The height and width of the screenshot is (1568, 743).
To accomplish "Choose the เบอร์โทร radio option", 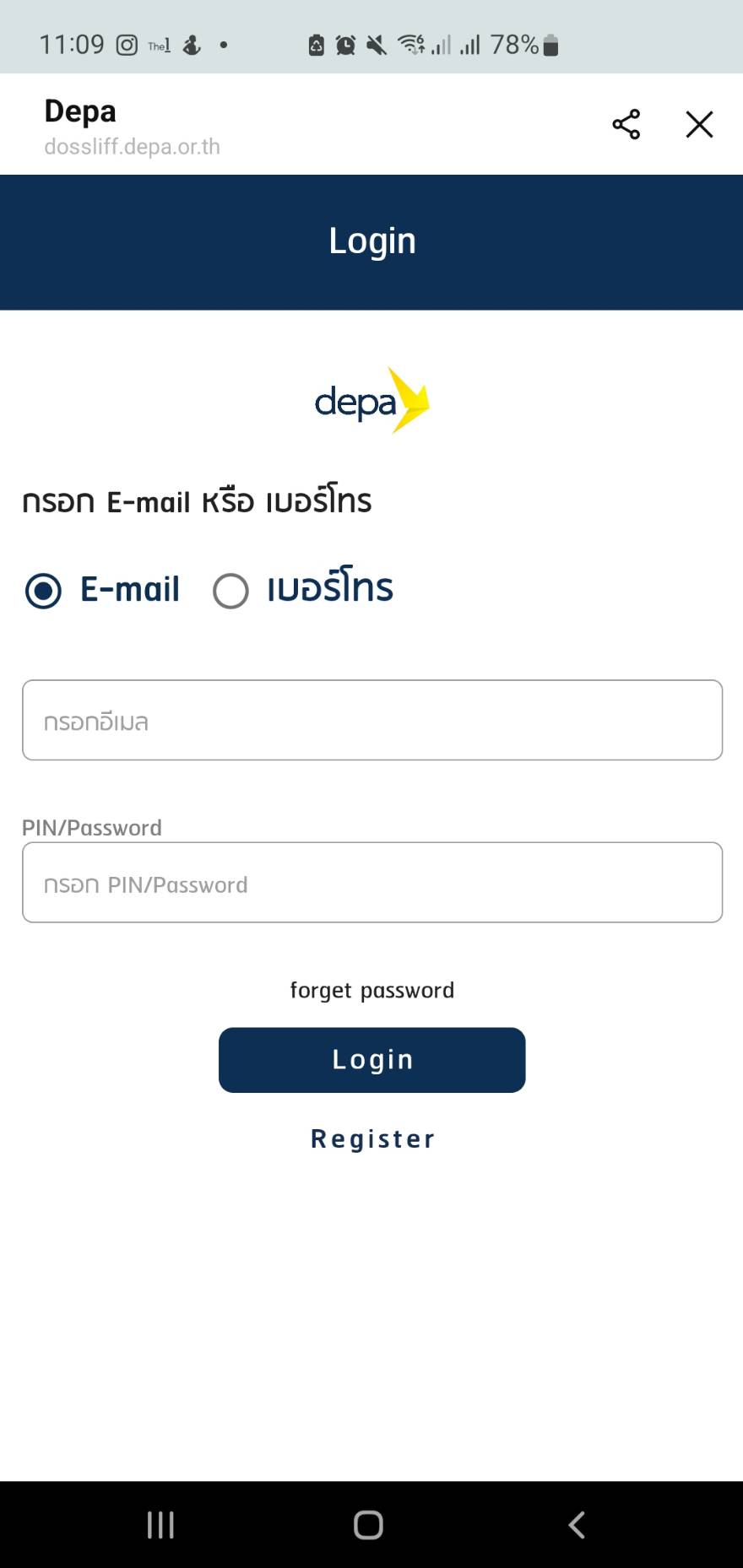I will 230,590.
